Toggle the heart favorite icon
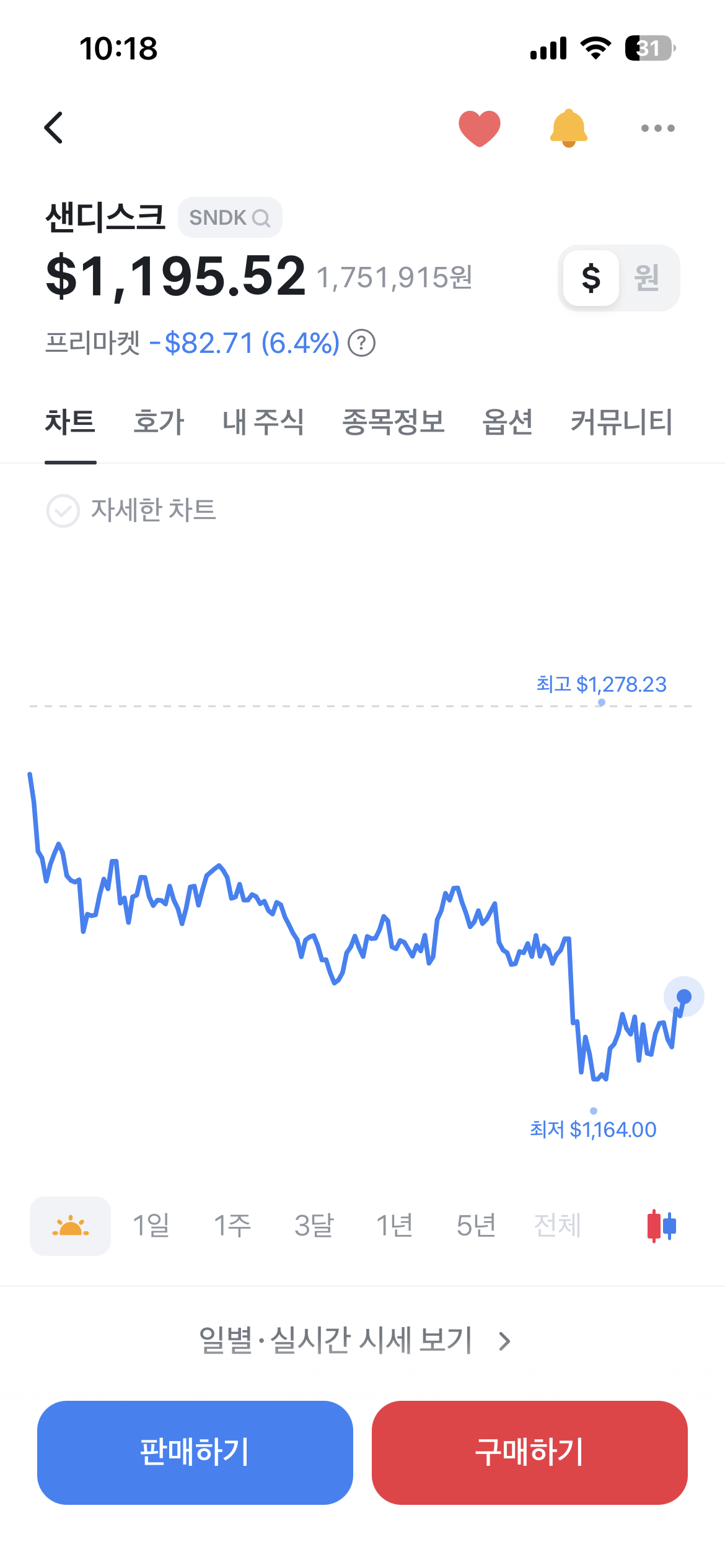The image size is (725, 1568). (479, 128)
